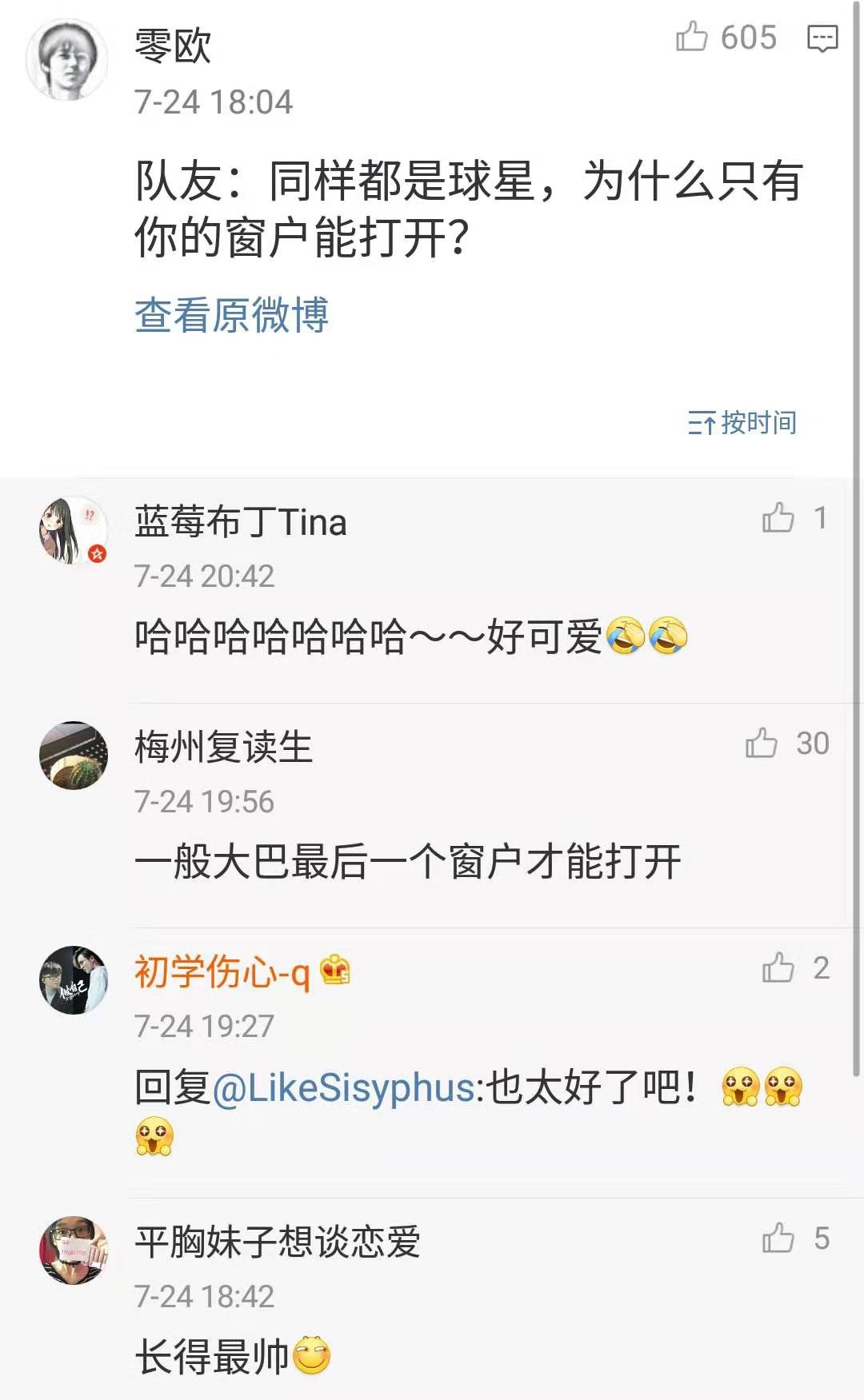
Task: Open the reply icon on 零欧's comment
Action: pyautogui.click(x=822, y=38)
